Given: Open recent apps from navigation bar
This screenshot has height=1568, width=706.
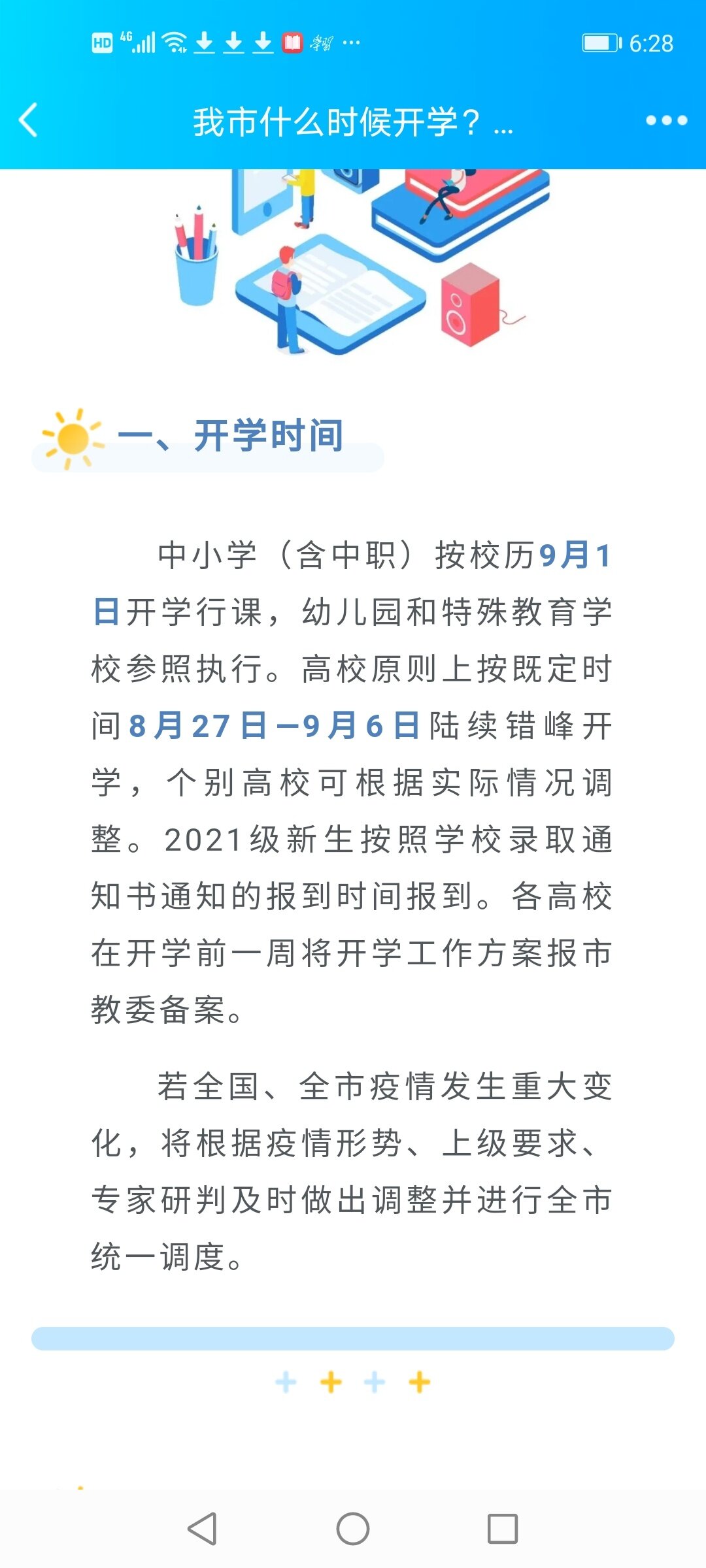Looking at the screenshot, I should 502,1529.
